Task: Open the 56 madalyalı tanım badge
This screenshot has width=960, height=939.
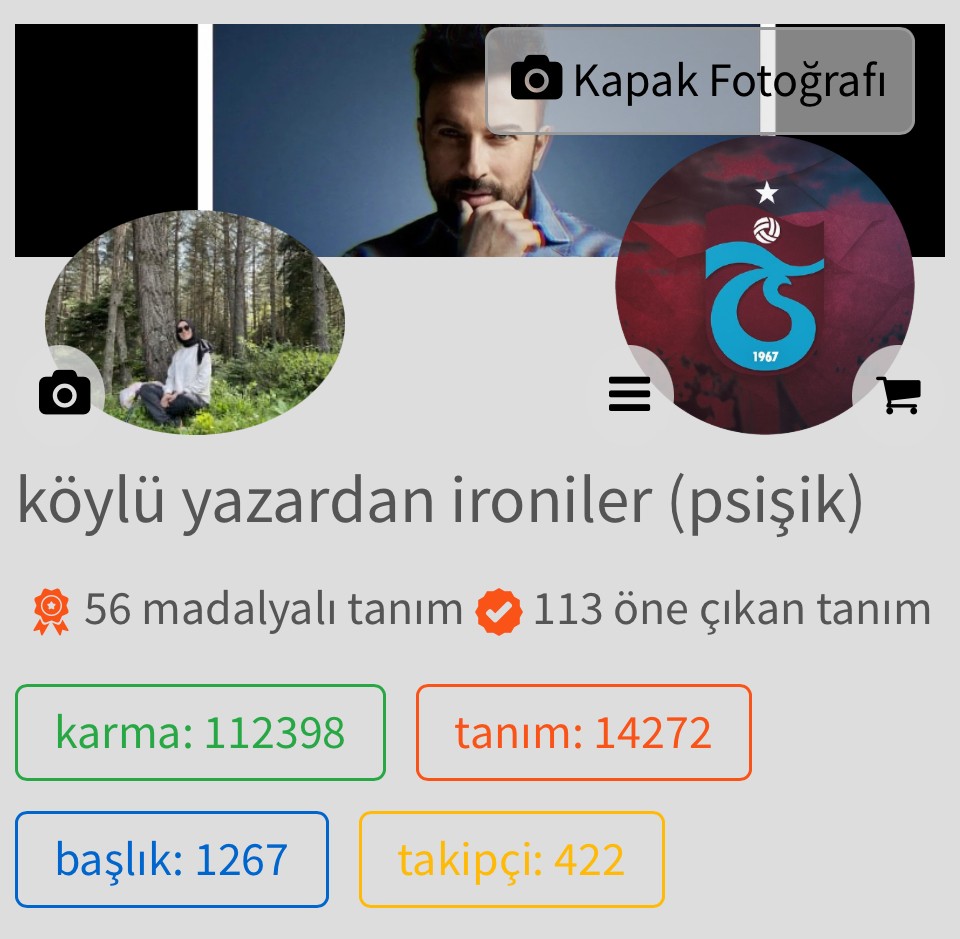Action: point(248,610)
